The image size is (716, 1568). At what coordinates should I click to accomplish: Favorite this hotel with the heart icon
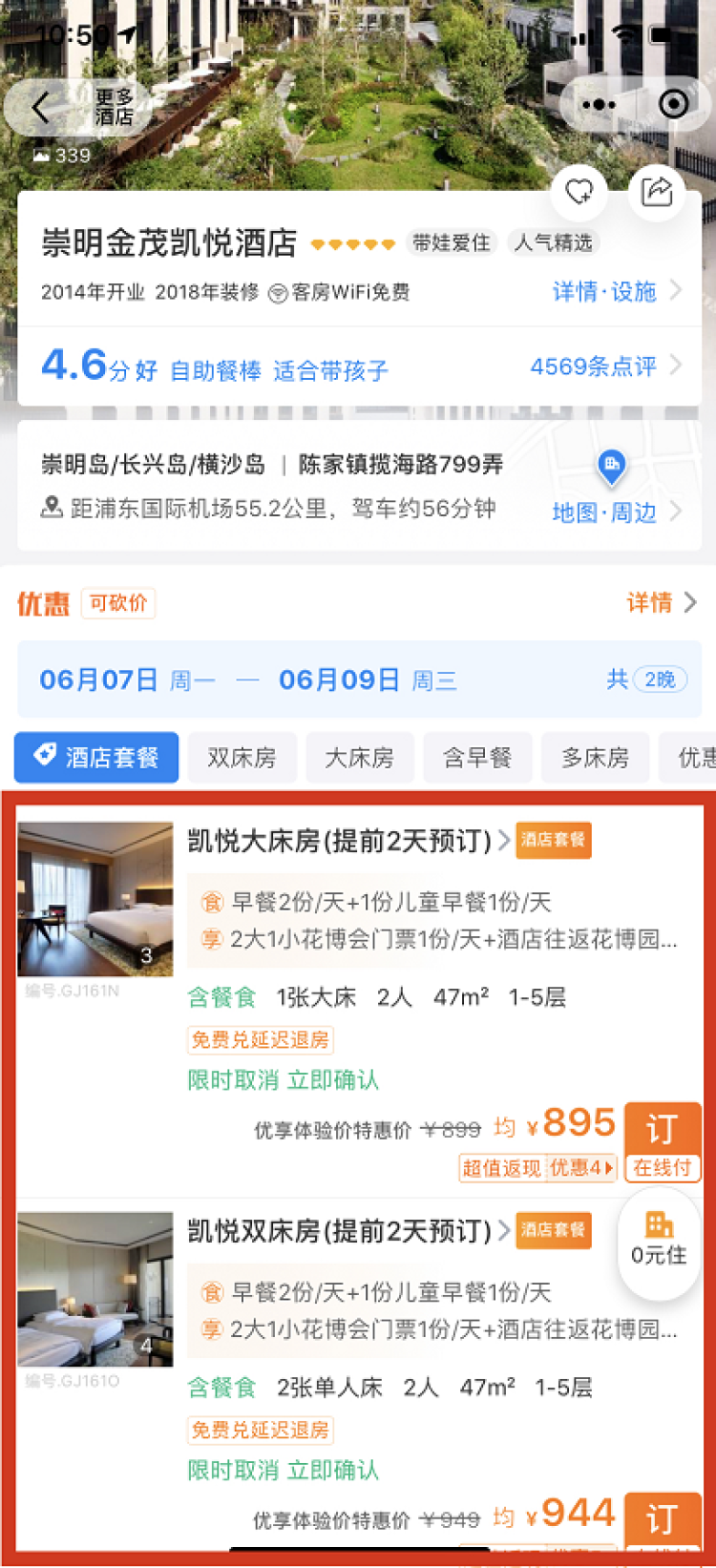[x=579, y=192]
